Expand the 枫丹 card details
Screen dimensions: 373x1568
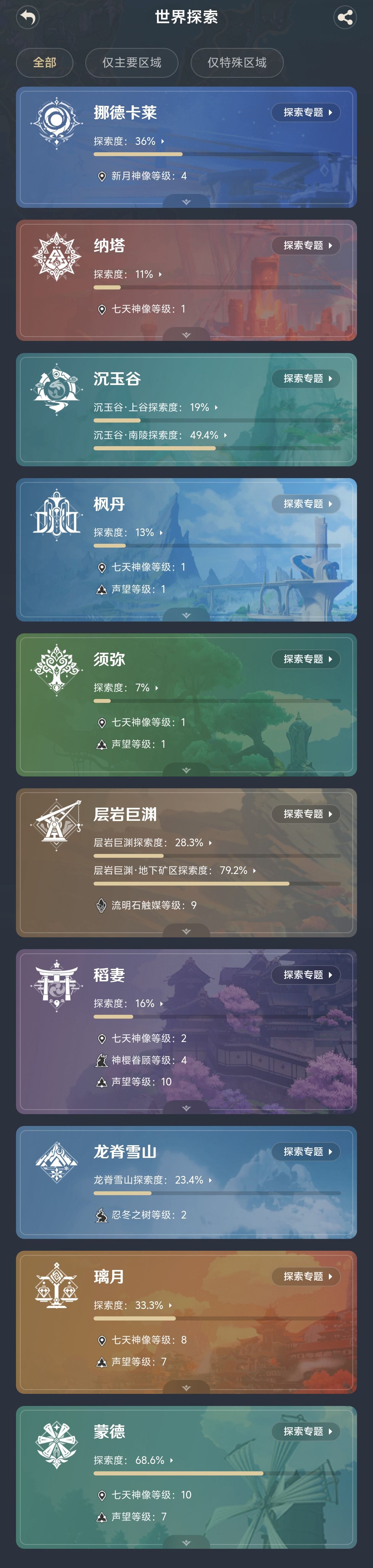pyautogui.click(x=186, y=615)
